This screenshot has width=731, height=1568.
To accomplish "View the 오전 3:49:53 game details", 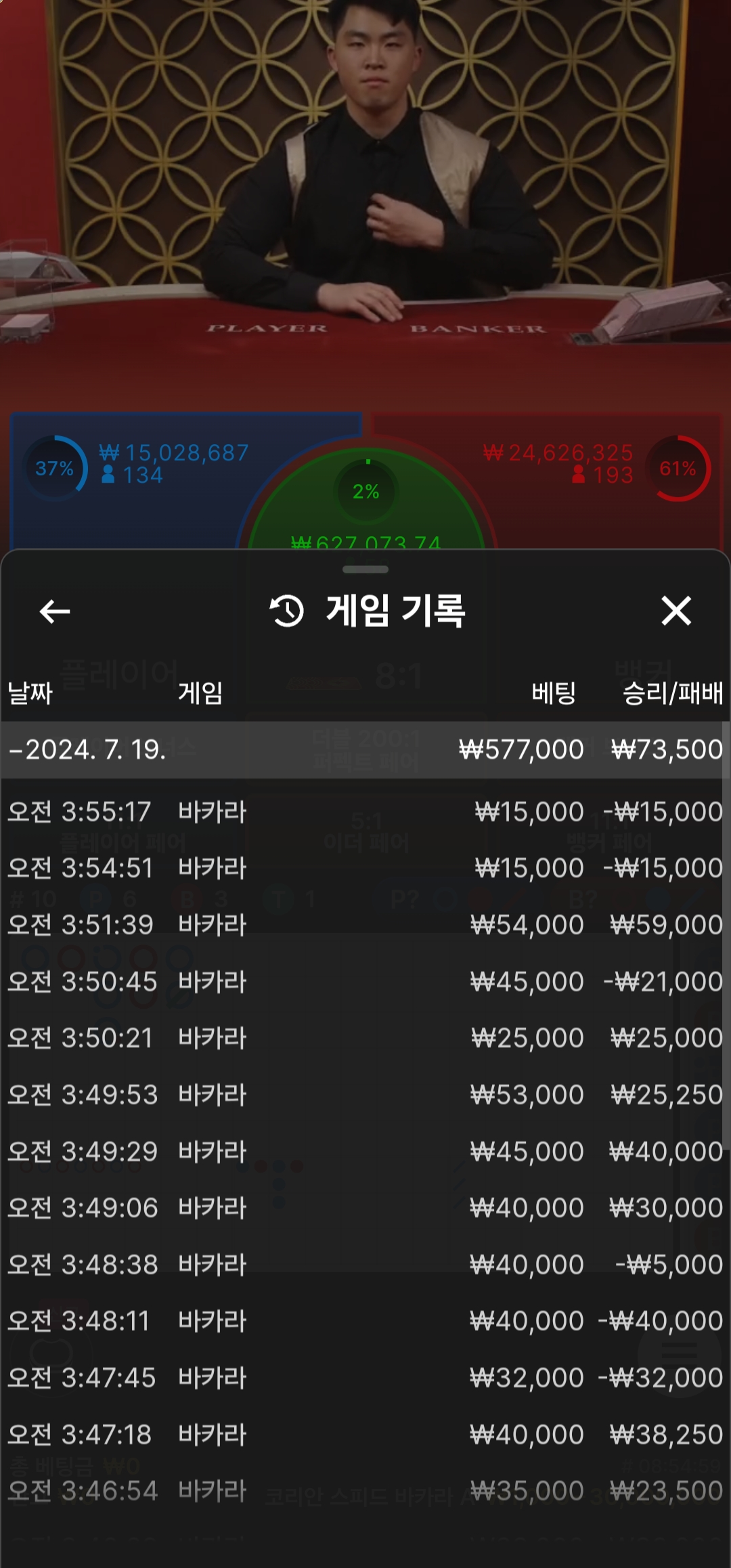I will [x=365, y=1095].
